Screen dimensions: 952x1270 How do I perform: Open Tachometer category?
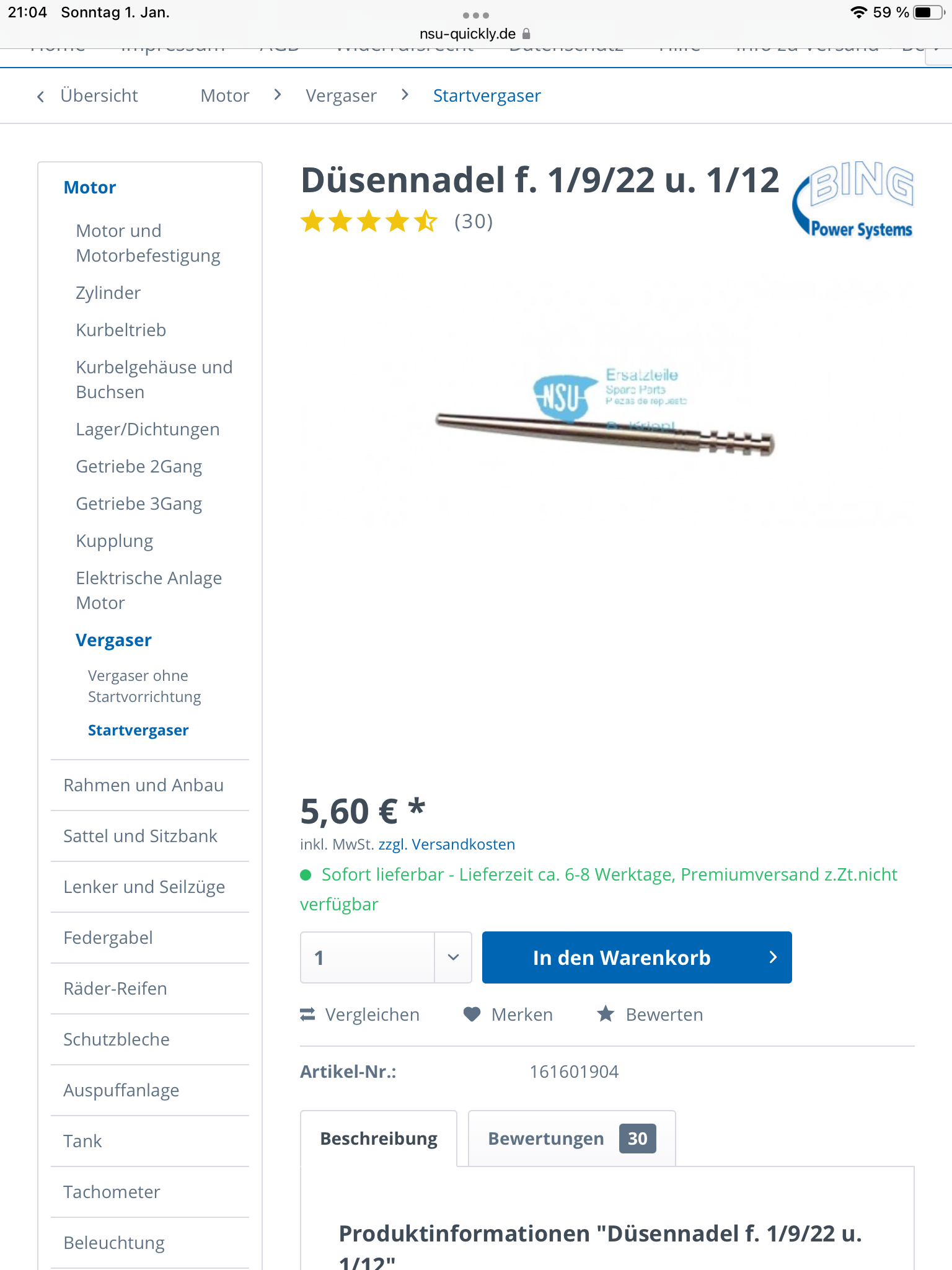tap(112, 1192)
